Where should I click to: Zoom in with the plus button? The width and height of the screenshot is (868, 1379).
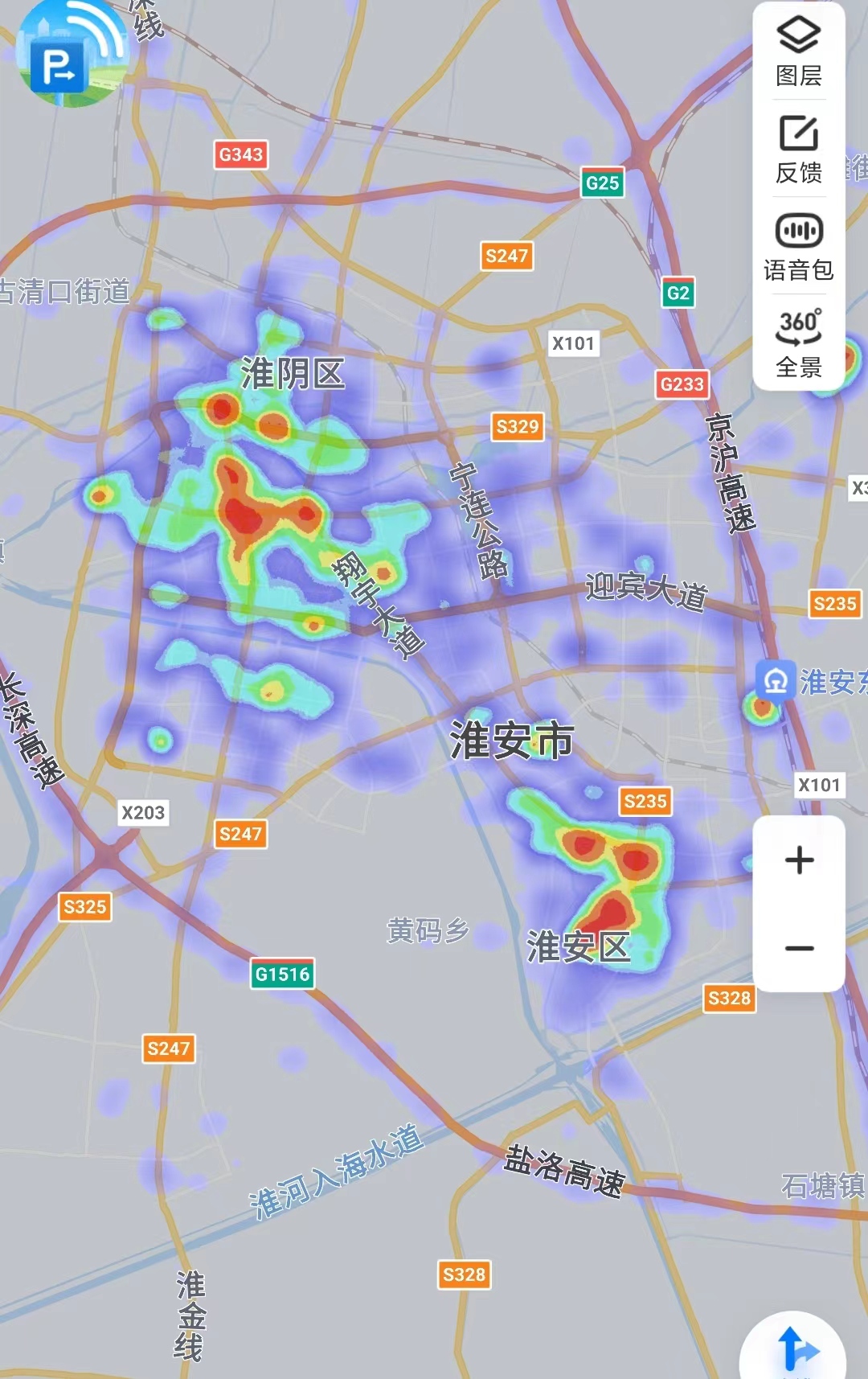pyautogui.click(x=799, y=860)
